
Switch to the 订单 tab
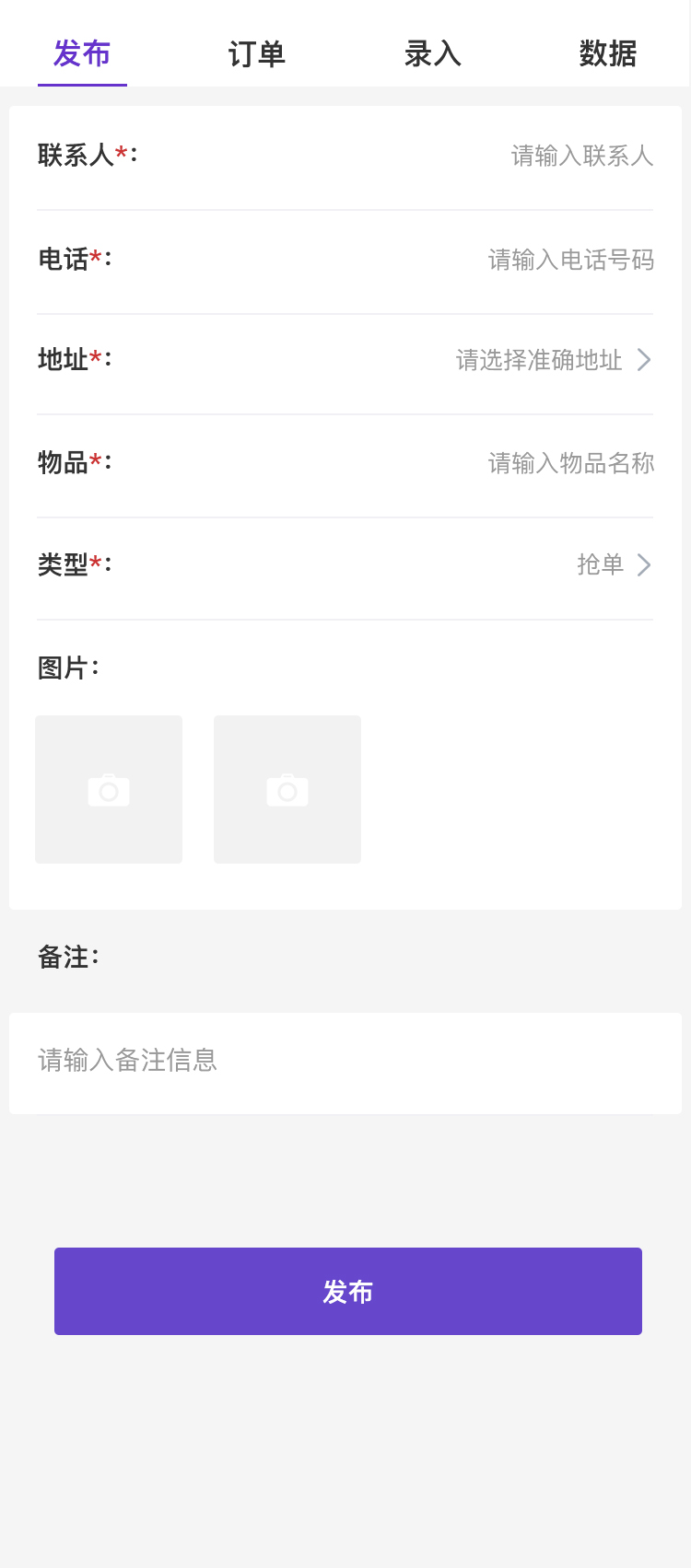point(257,53)
